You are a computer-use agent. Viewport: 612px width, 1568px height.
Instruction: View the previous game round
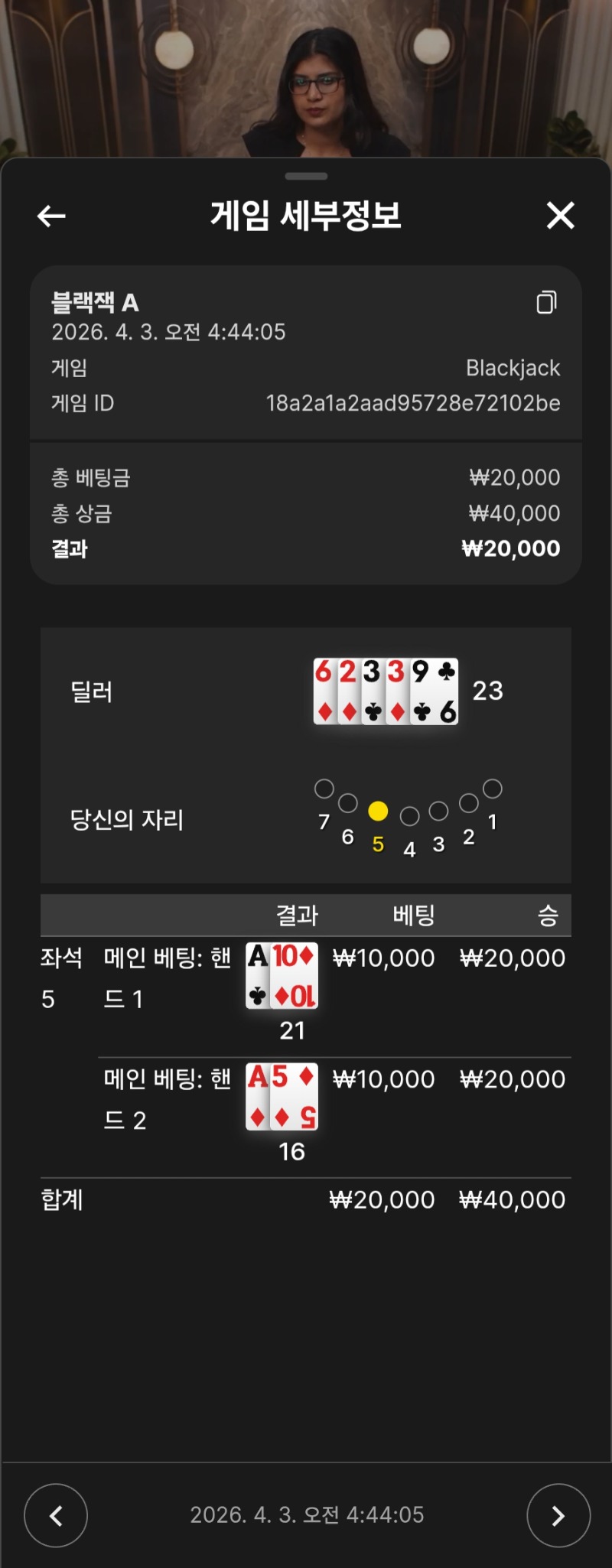(x=56, y=1515)
